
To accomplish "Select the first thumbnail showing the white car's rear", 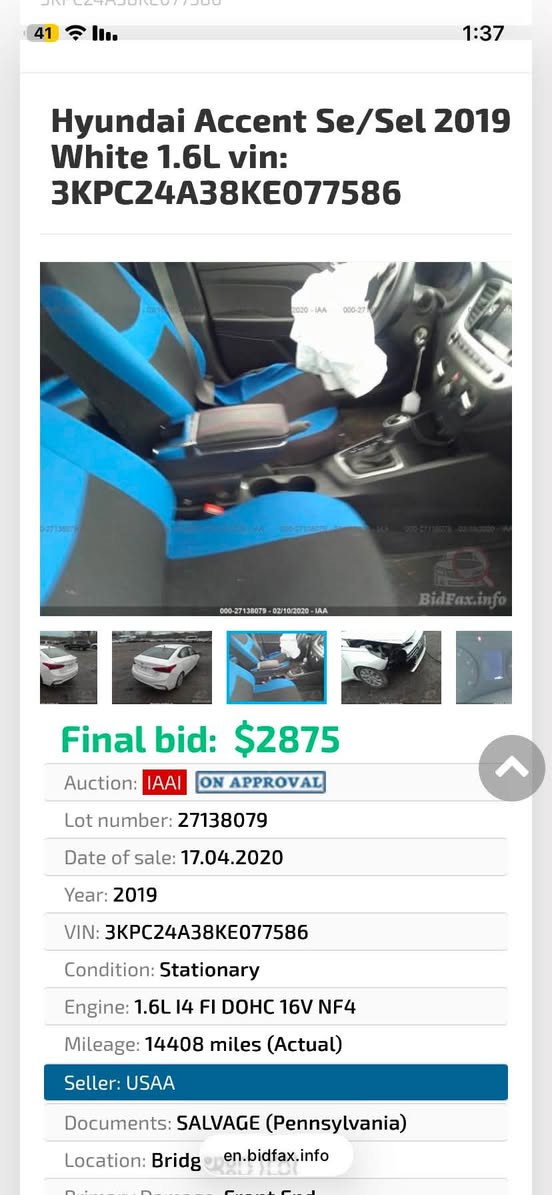I will click(x=69, y=667).
